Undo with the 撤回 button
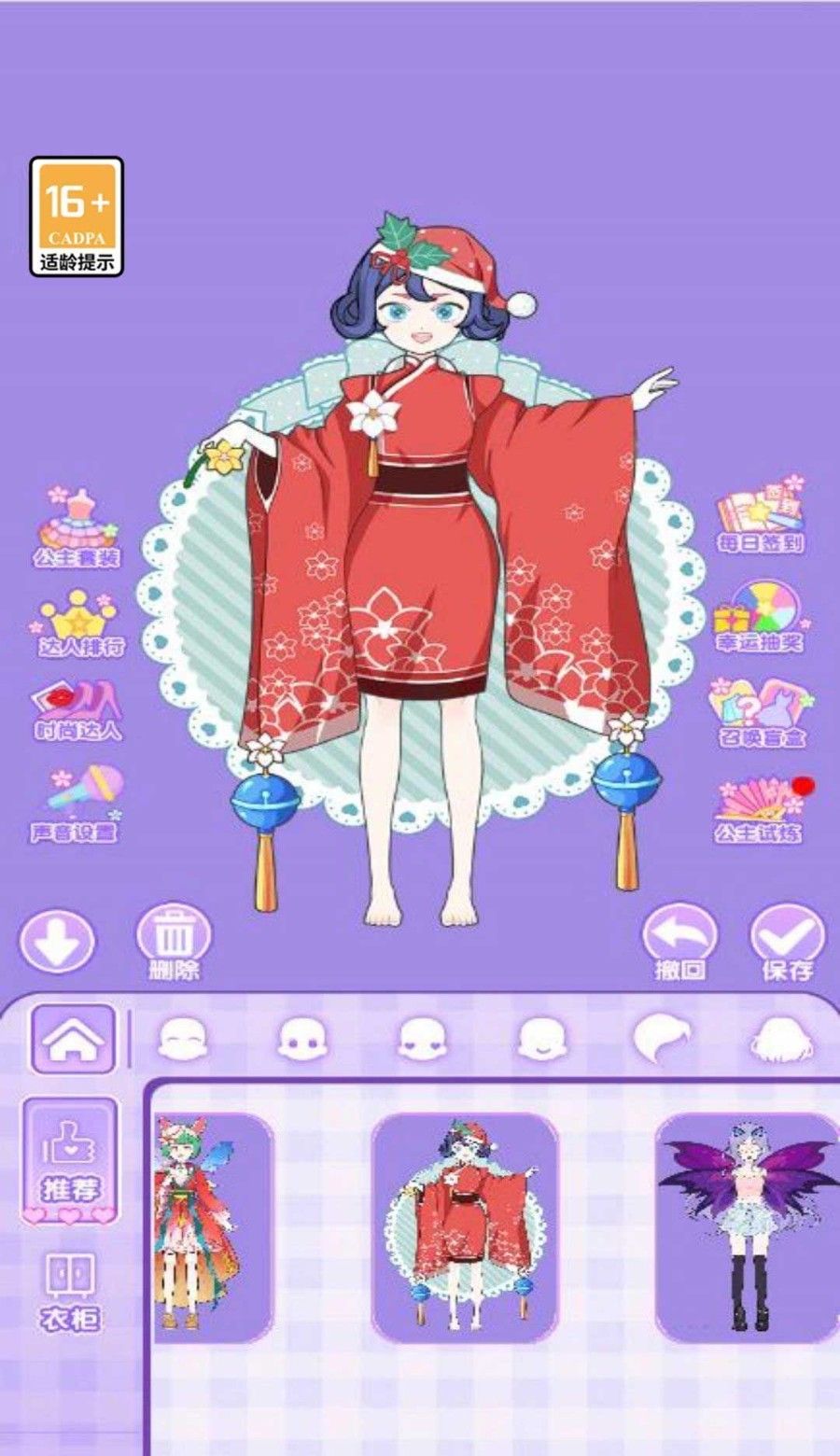 [679, 940]
